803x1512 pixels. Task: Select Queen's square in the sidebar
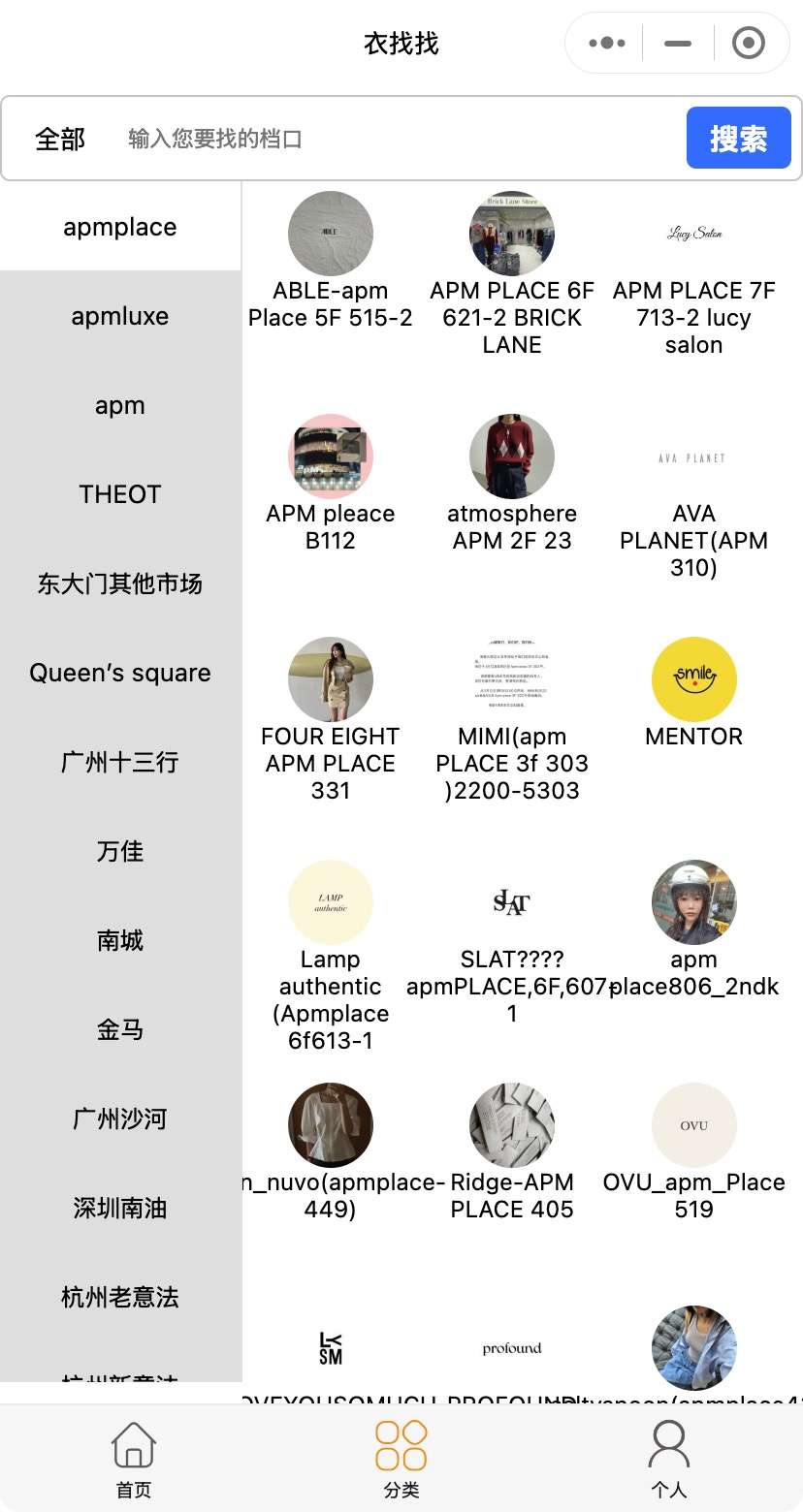(120, 673)
